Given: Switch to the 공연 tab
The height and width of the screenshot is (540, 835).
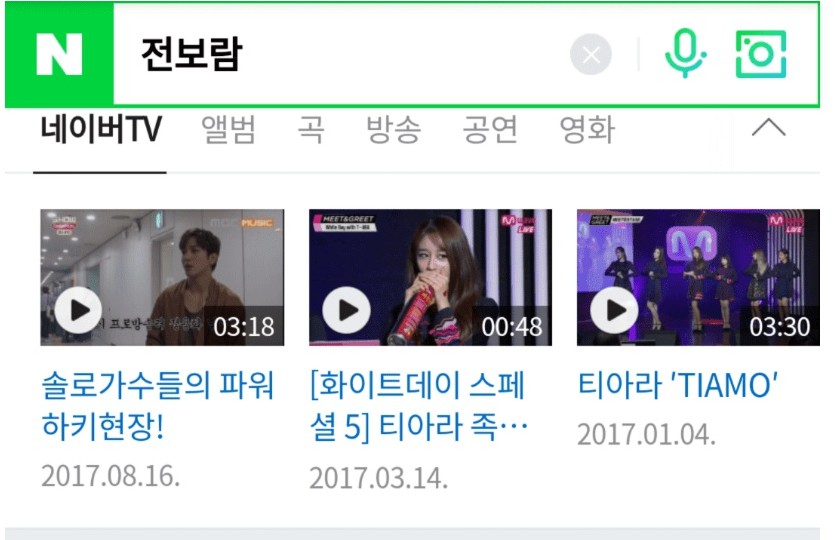Looking at the screenshot, I should [490, 130].
